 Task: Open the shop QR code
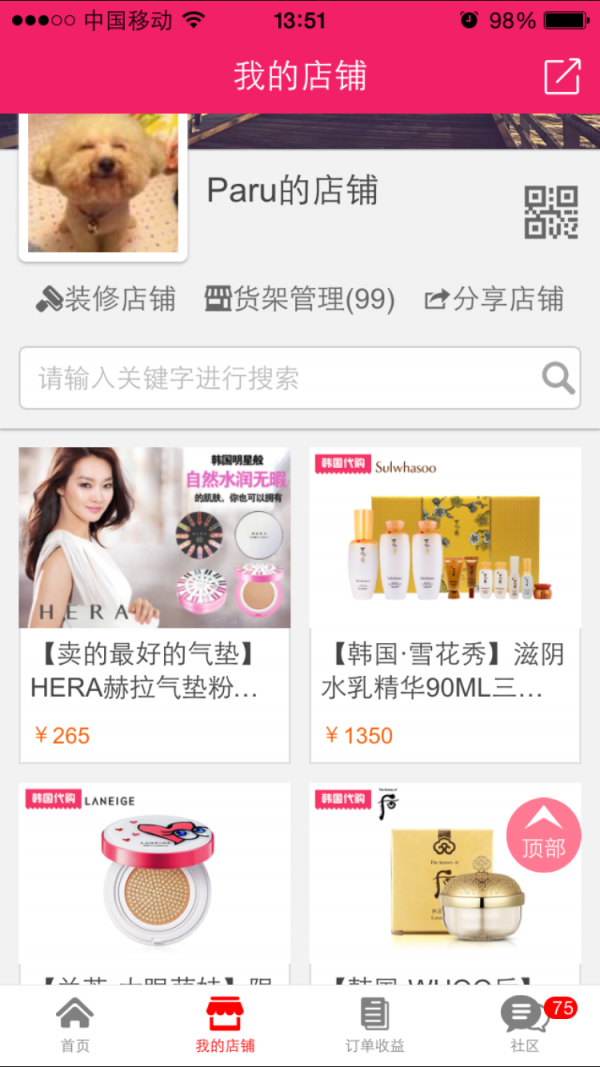[551, 212]
